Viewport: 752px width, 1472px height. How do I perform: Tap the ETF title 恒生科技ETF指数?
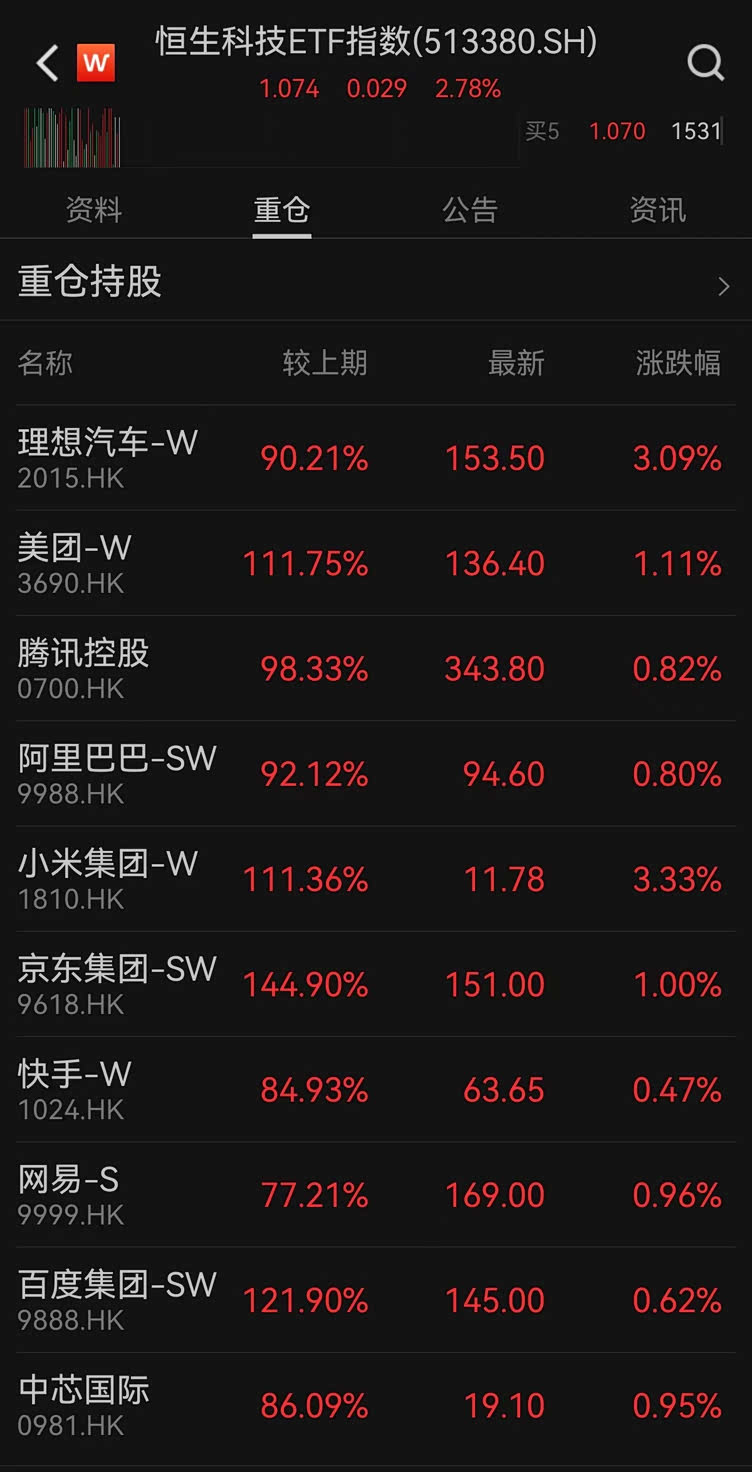pos(375,43)
